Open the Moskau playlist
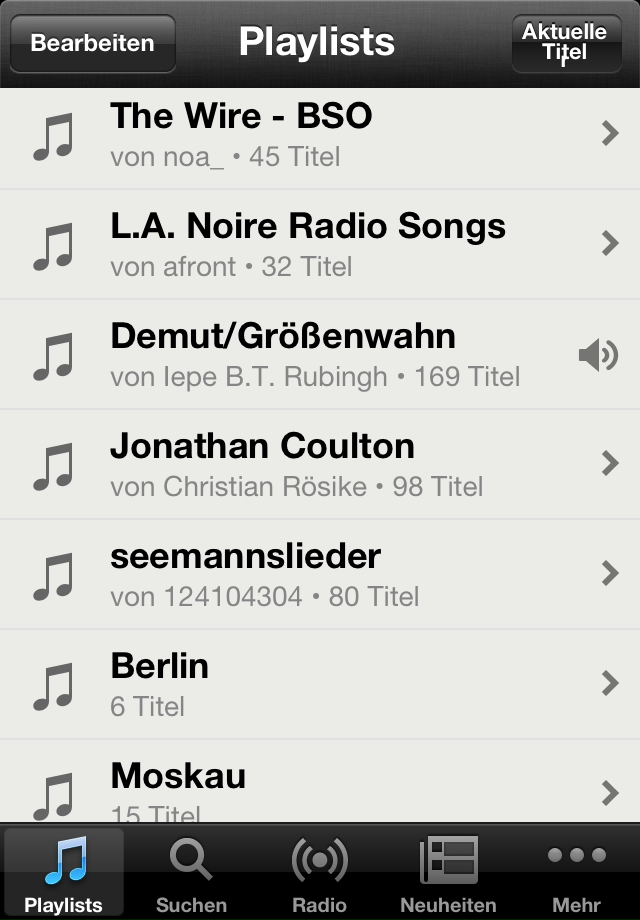This screenshot has height=920, width=640. [x=320, y=783]
